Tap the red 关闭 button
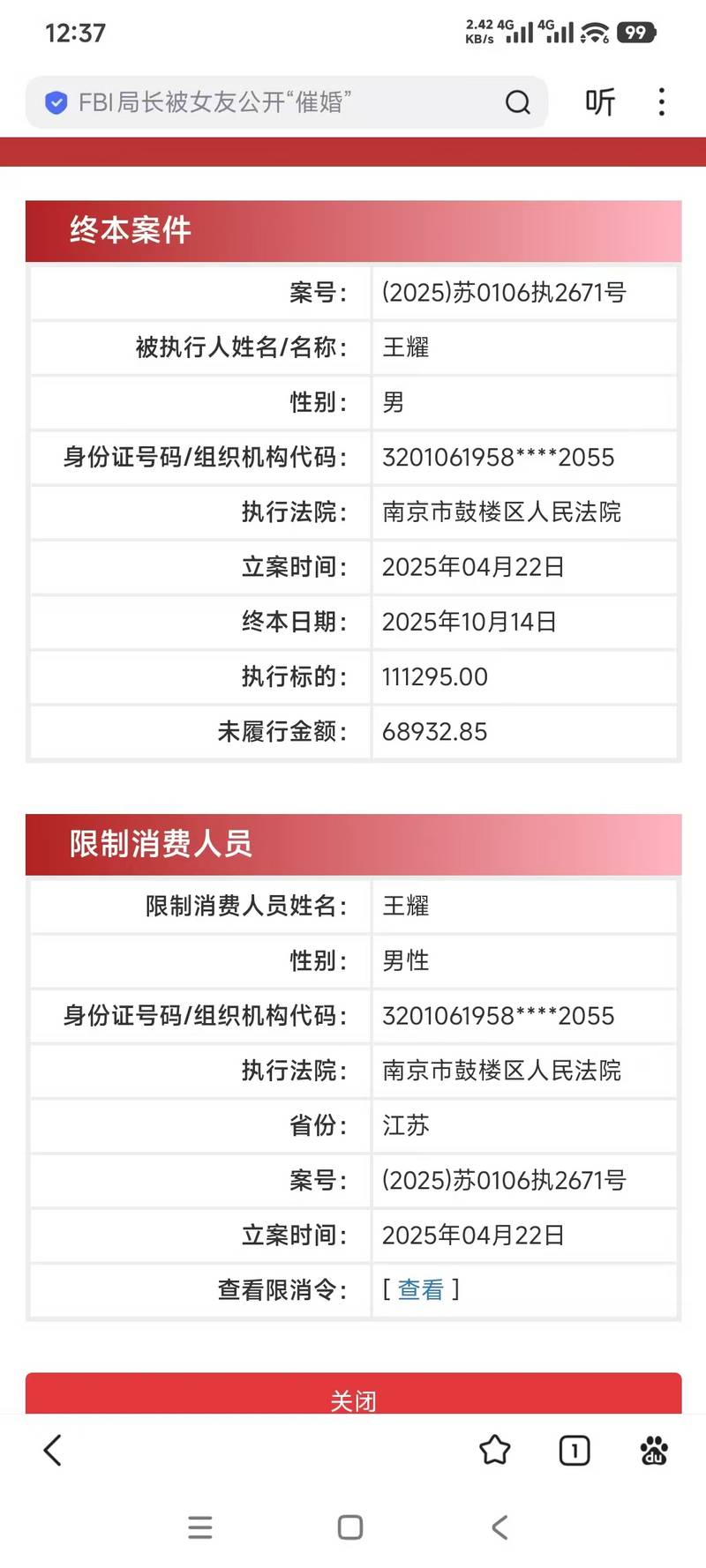 click(x=353, y=1397)
